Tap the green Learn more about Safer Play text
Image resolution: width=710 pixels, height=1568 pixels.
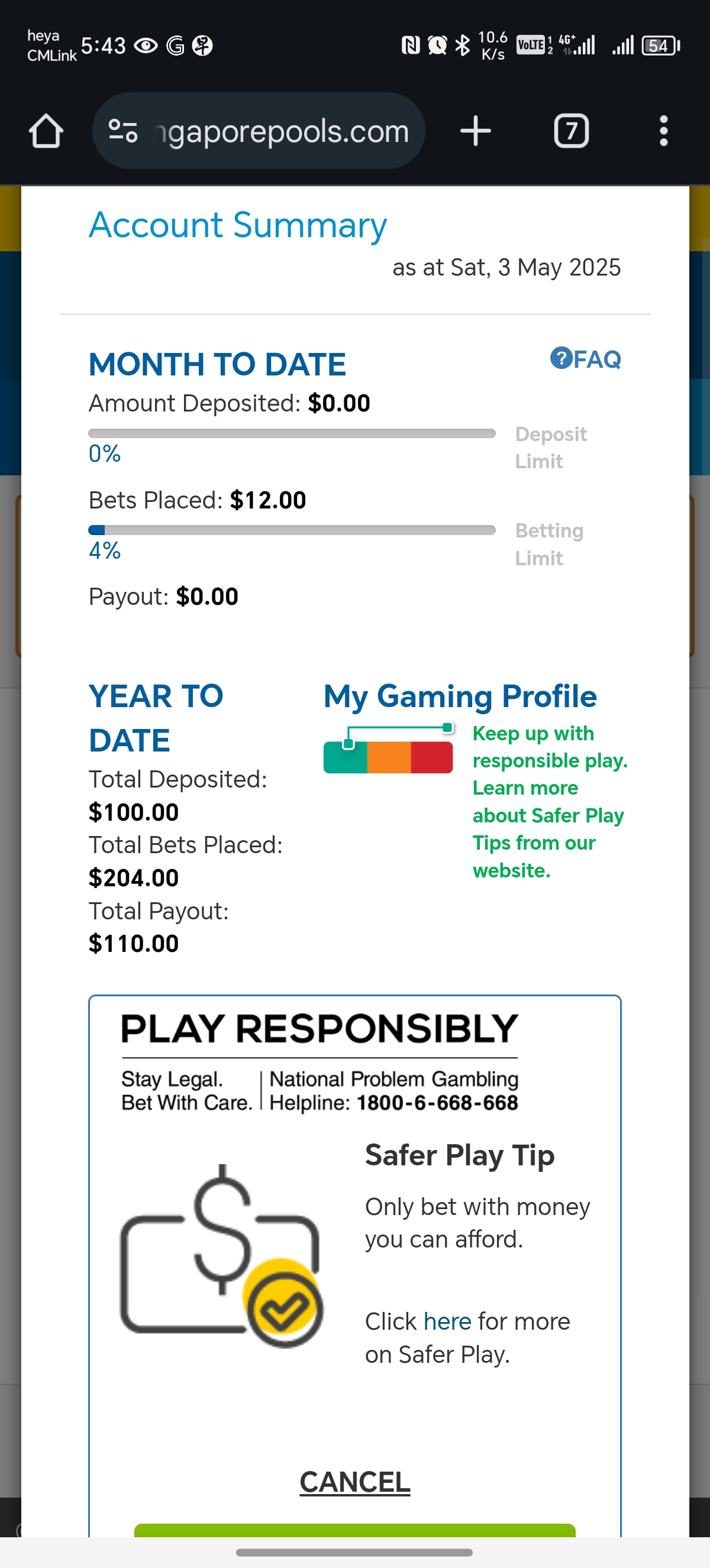click(548, 801)
